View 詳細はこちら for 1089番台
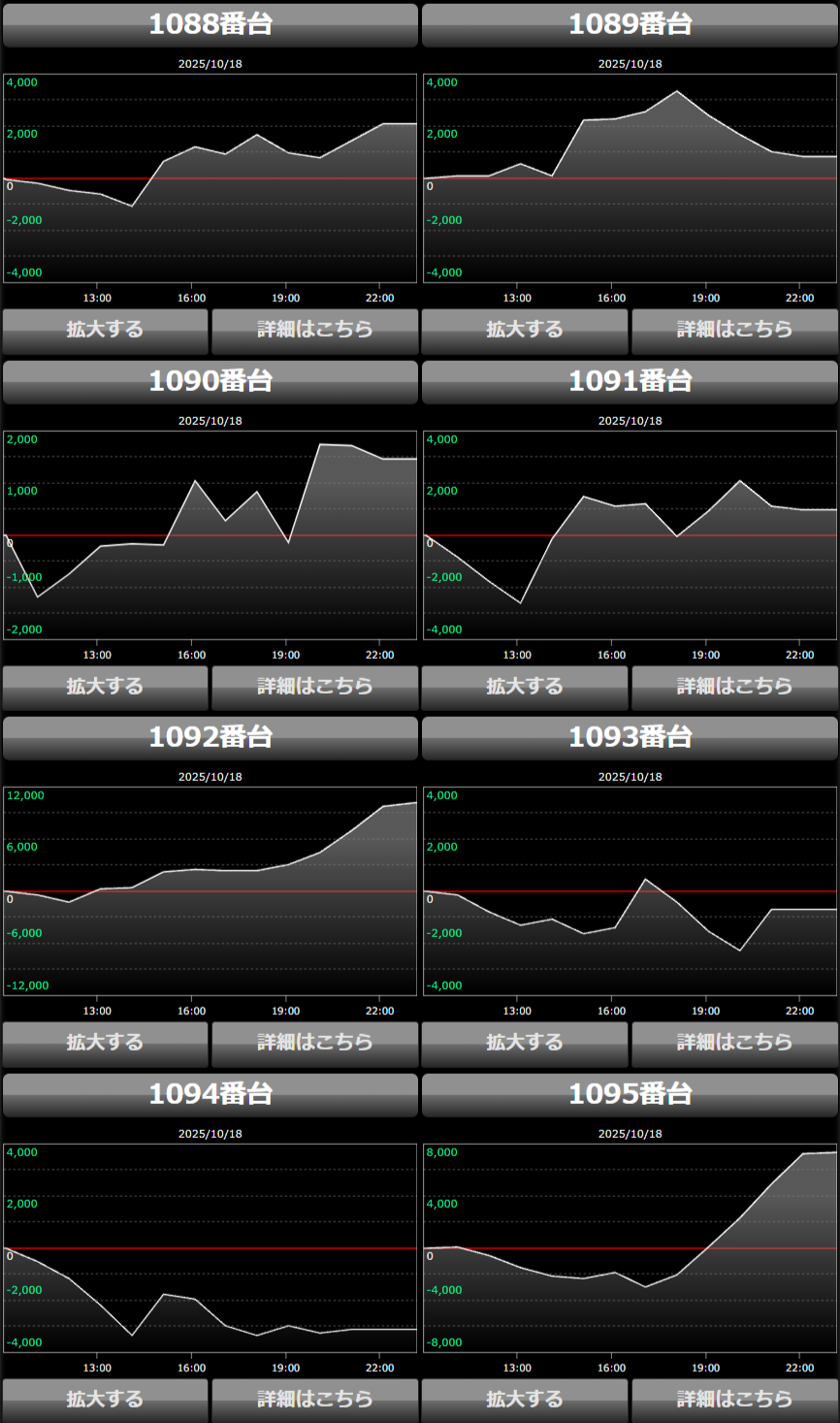The image size is (840, 1423). tap(734, 330)
